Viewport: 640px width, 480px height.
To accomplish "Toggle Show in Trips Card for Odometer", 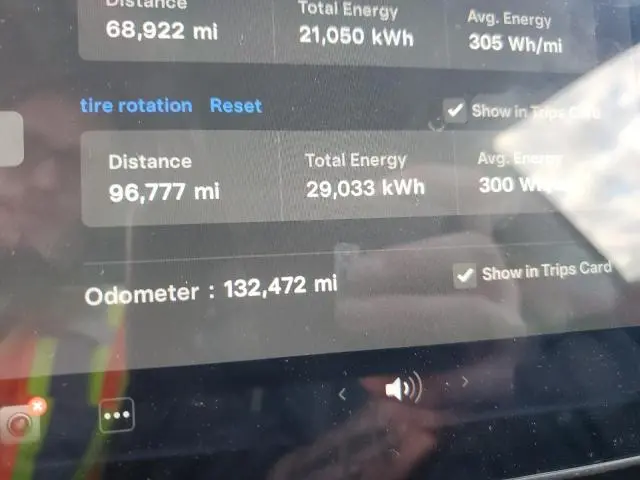I will (x=464, y=276).
